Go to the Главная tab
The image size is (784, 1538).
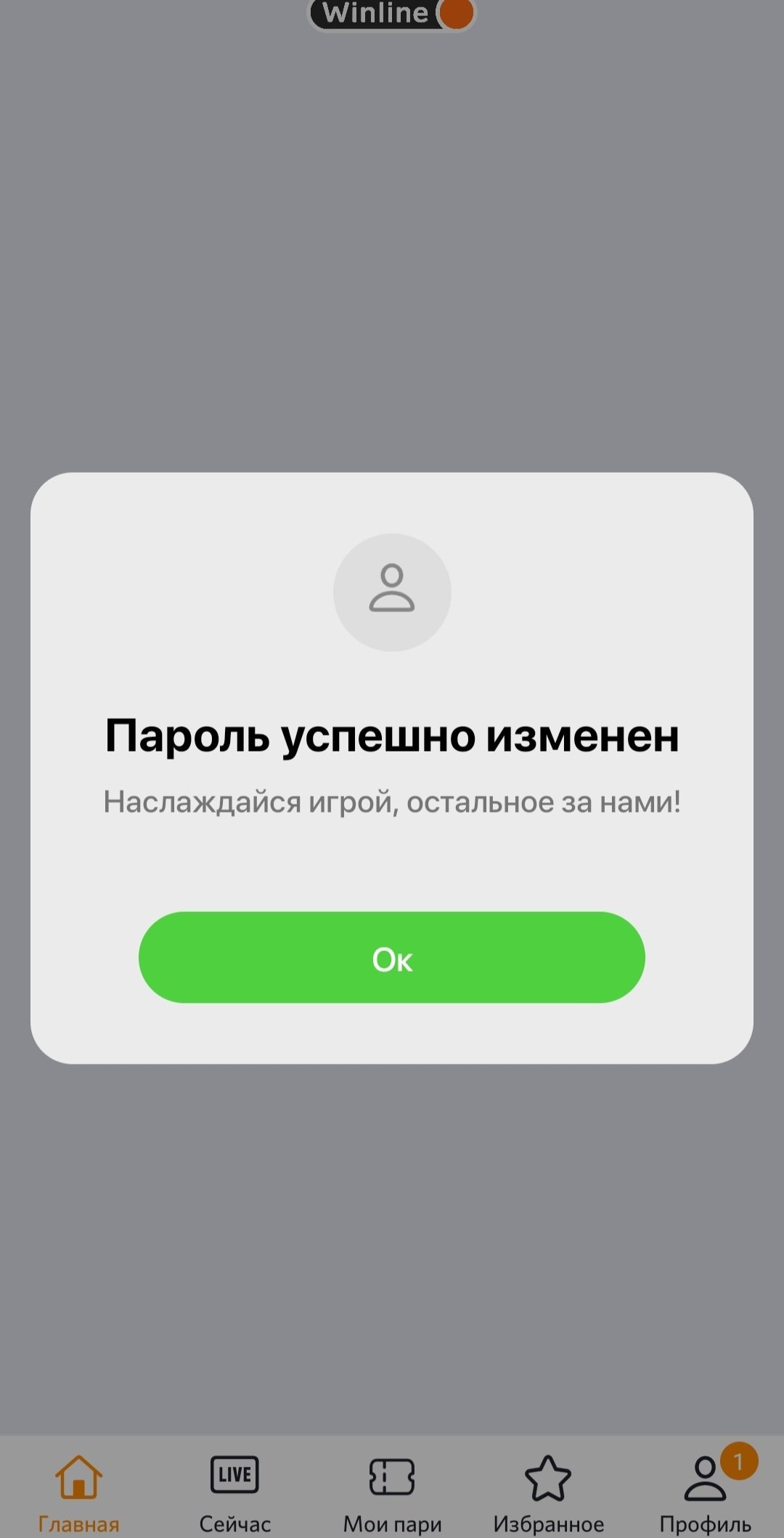pos(78,1490)
